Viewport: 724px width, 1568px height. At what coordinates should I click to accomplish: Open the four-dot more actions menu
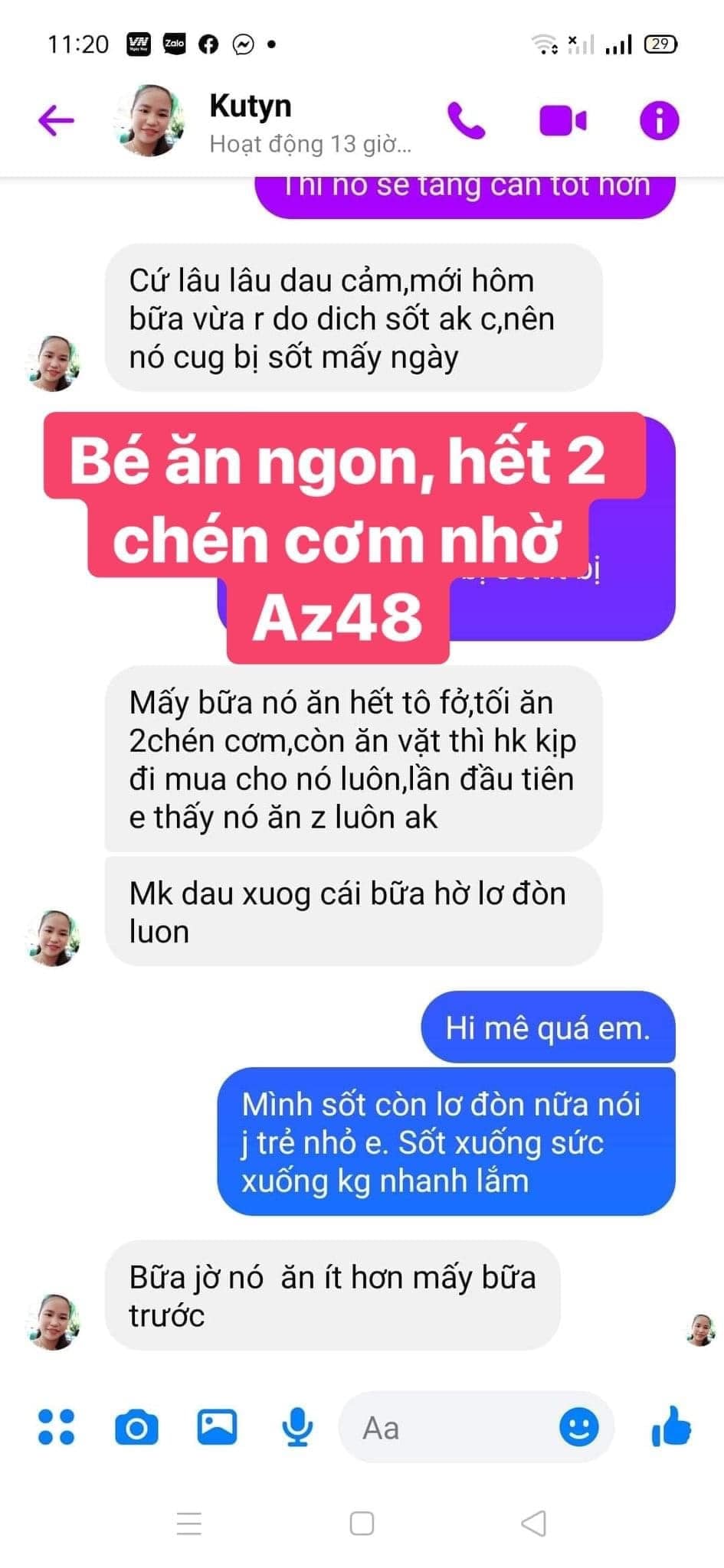[x=56, y=1426]
